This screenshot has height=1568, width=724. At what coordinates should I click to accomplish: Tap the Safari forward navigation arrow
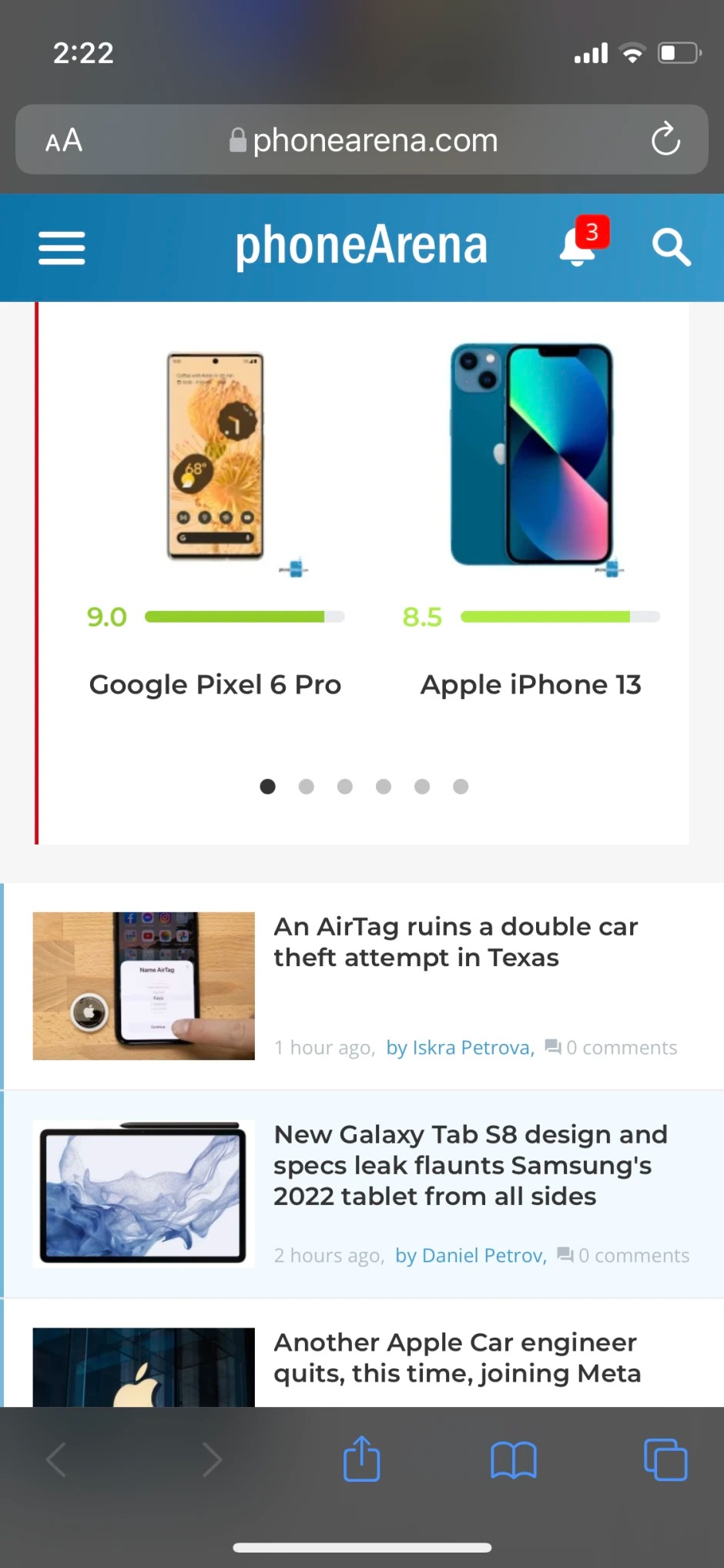211,1459
